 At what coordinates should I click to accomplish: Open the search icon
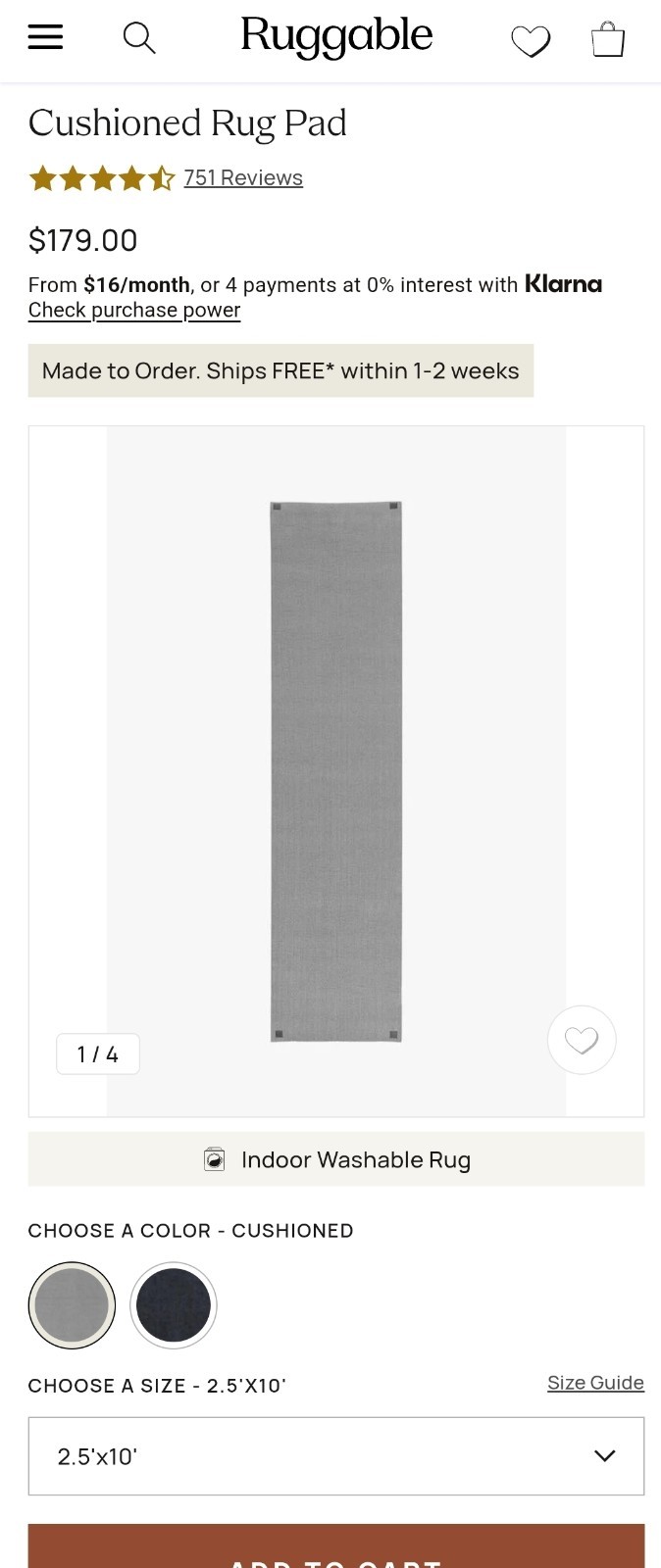point(138,38)
